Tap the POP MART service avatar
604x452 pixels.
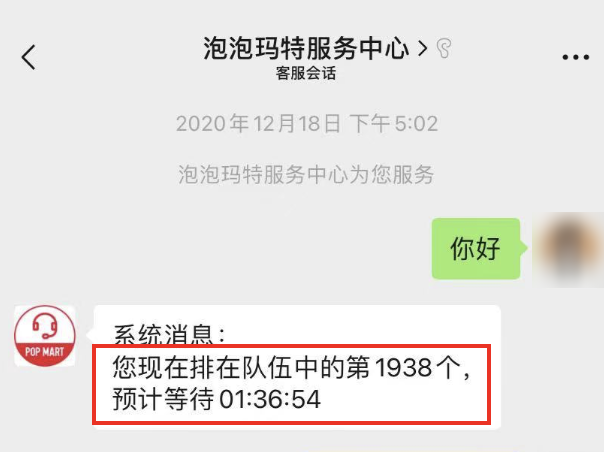coord(44,336)
